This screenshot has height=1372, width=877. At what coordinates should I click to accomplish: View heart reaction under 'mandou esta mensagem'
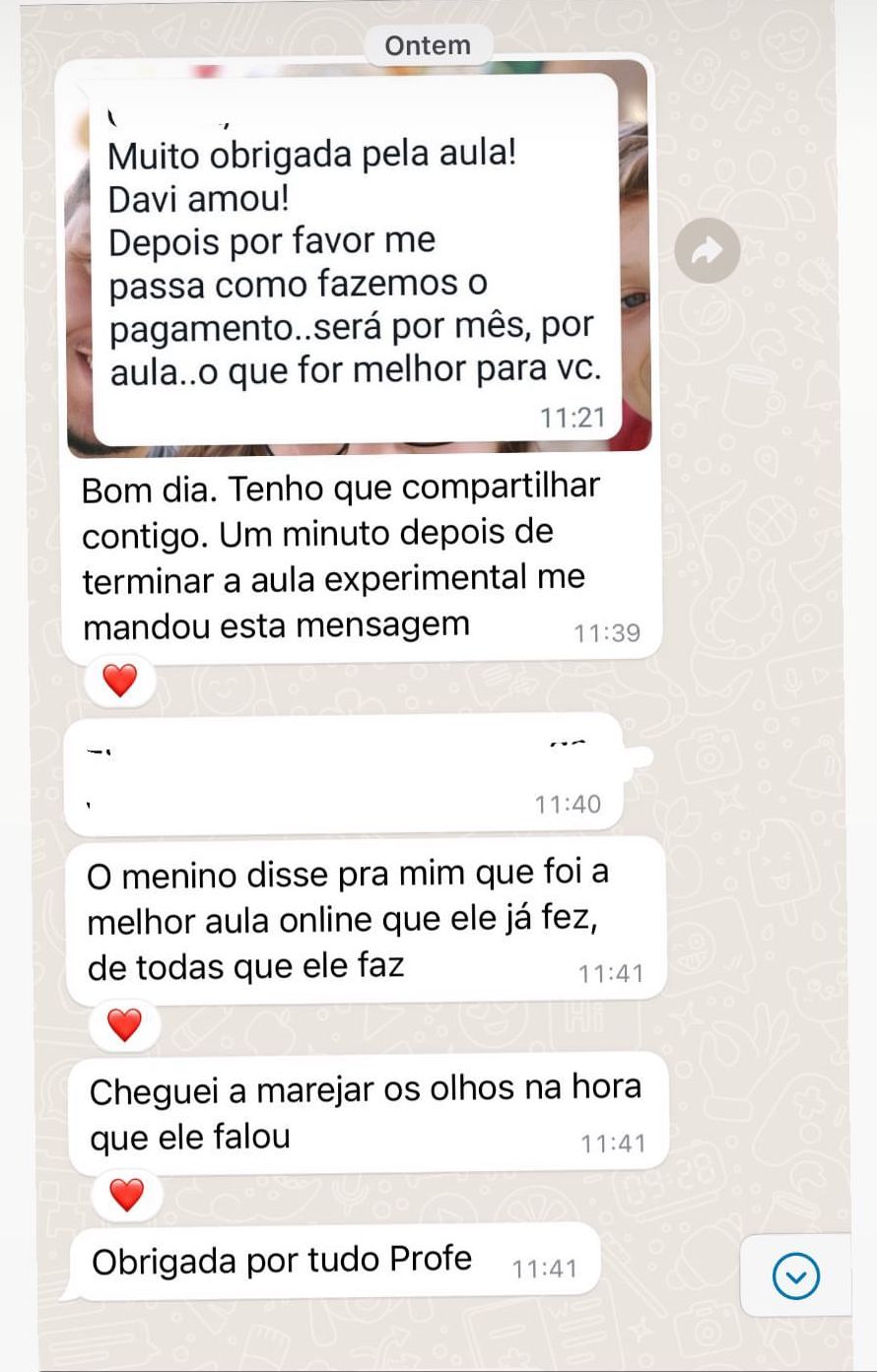[x=120, y=681]
